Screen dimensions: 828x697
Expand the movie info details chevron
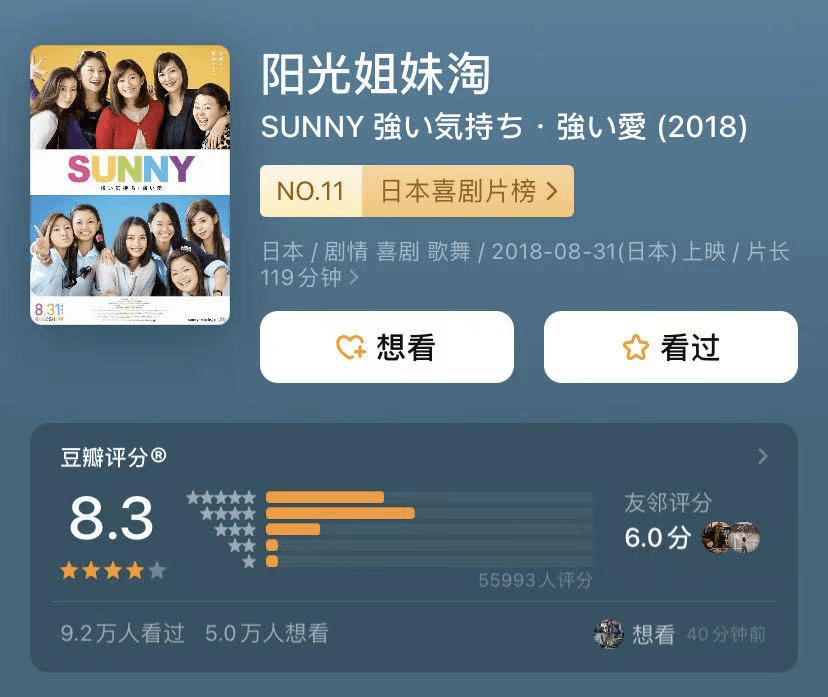tap(354, 278)
